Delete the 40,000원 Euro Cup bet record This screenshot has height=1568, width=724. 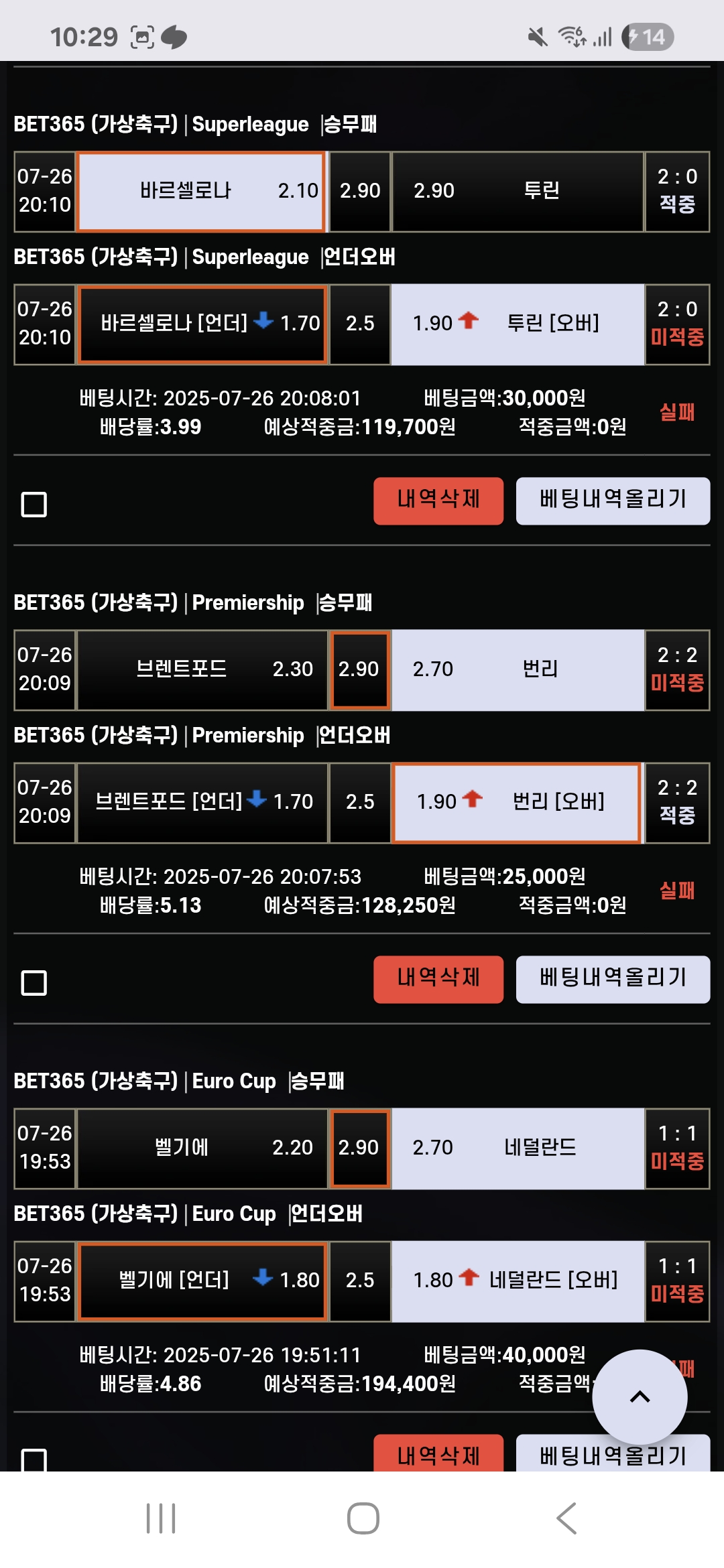(x=438, y=1453)
